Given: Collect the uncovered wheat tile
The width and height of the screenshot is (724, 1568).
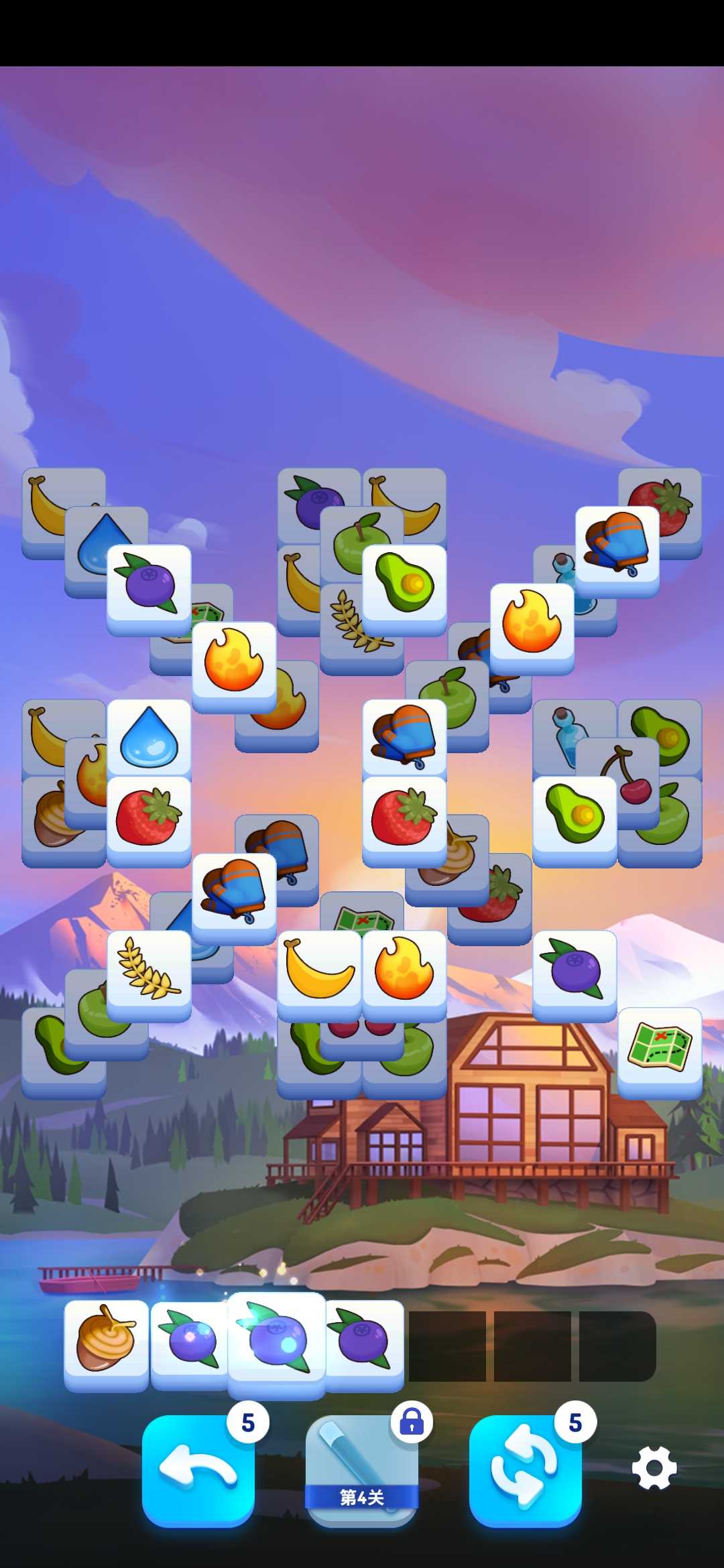Looking at the screenshot, I should coord(149,972).
